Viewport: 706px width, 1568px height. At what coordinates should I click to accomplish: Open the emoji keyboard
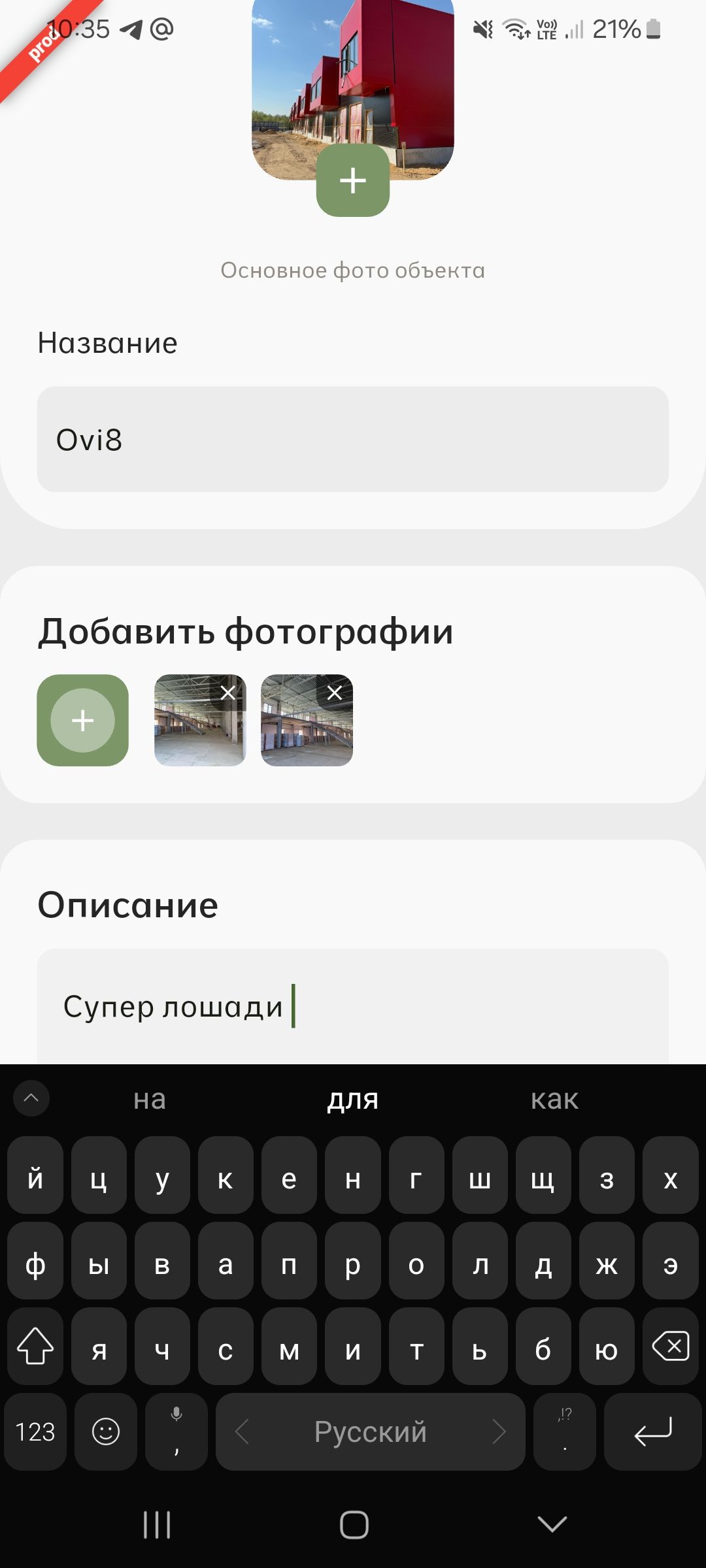click(106, 1432)
